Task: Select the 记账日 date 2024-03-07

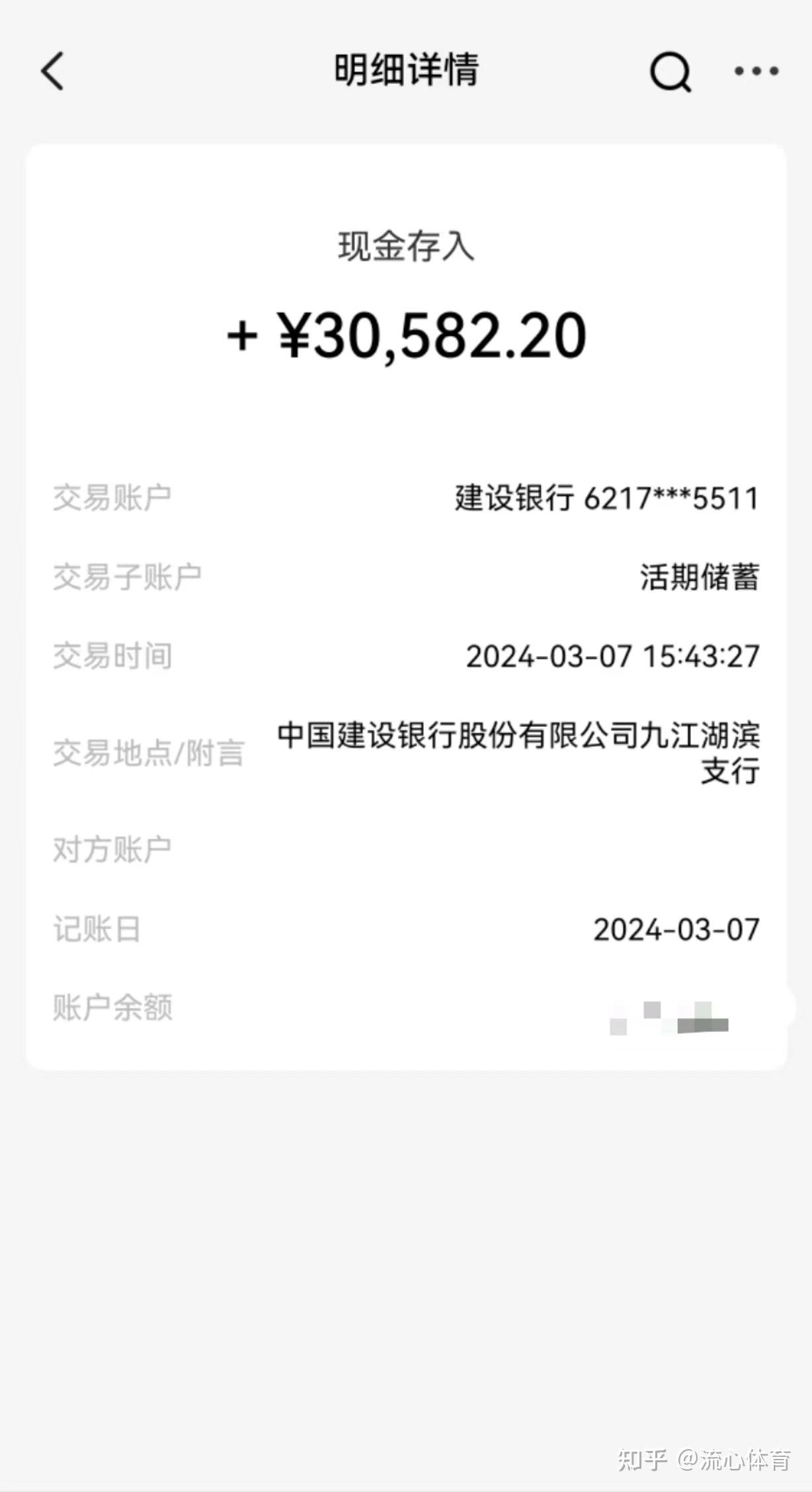Action: [676, 929]
